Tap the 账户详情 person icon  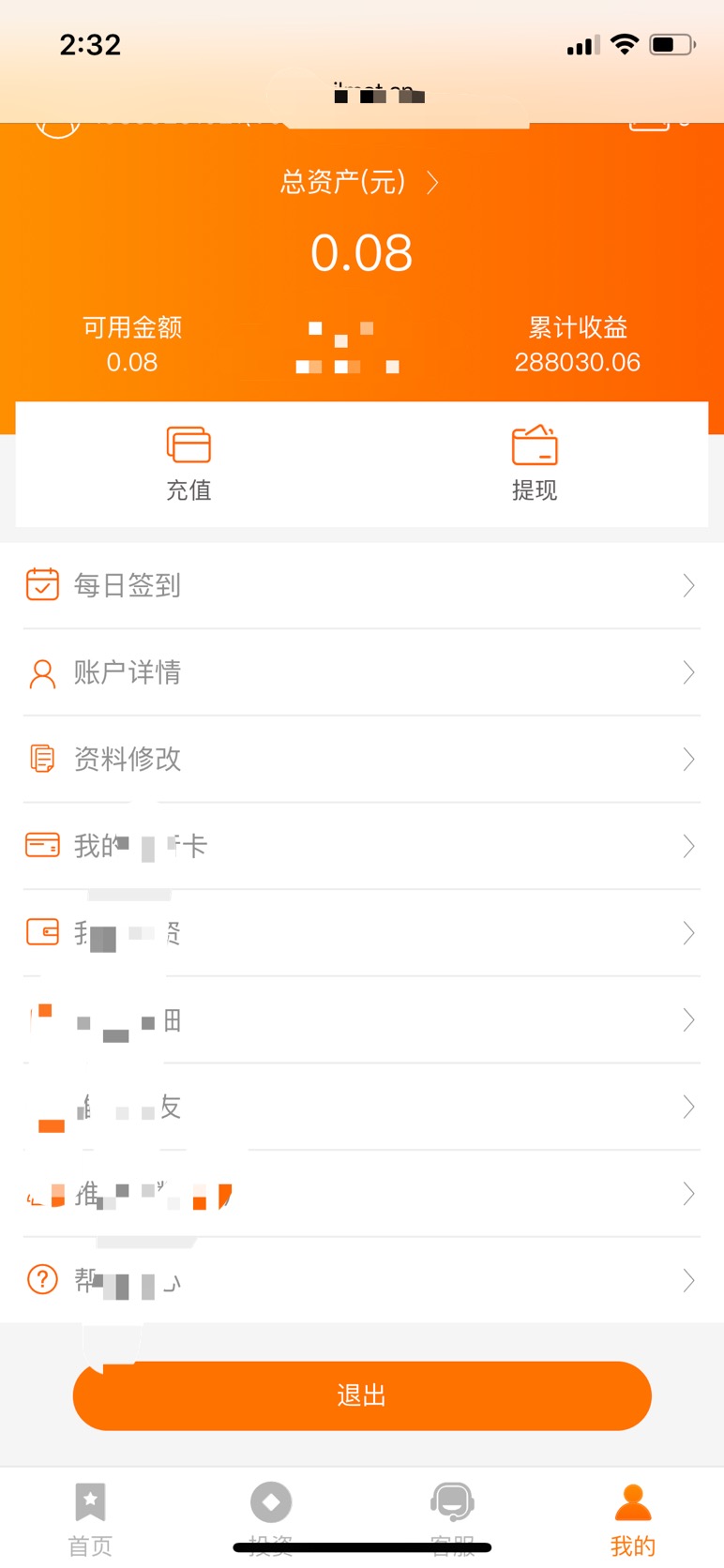42,671
